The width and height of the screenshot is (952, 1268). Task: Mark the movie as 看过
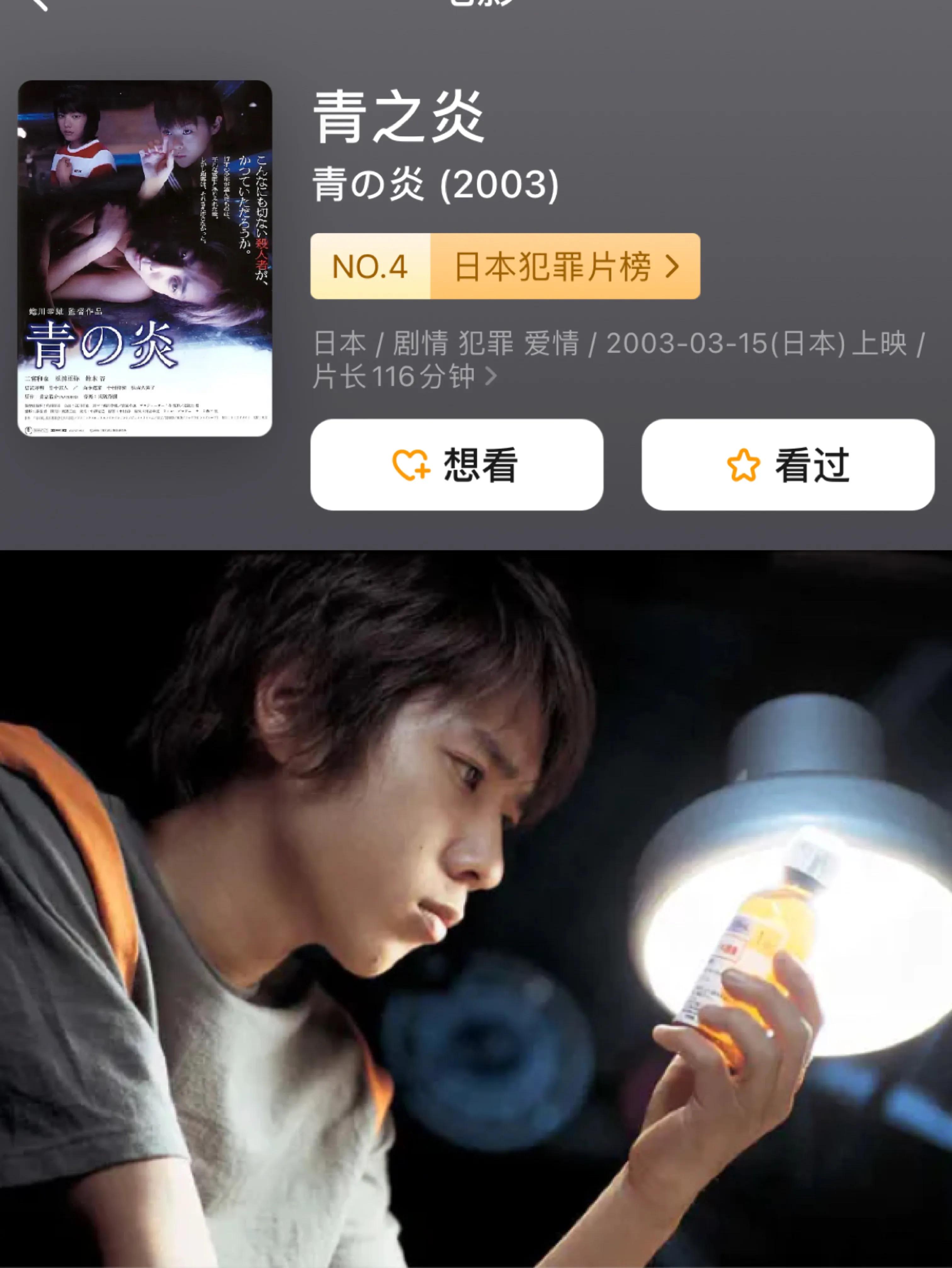pyautogui.click(x=788, y=464)
